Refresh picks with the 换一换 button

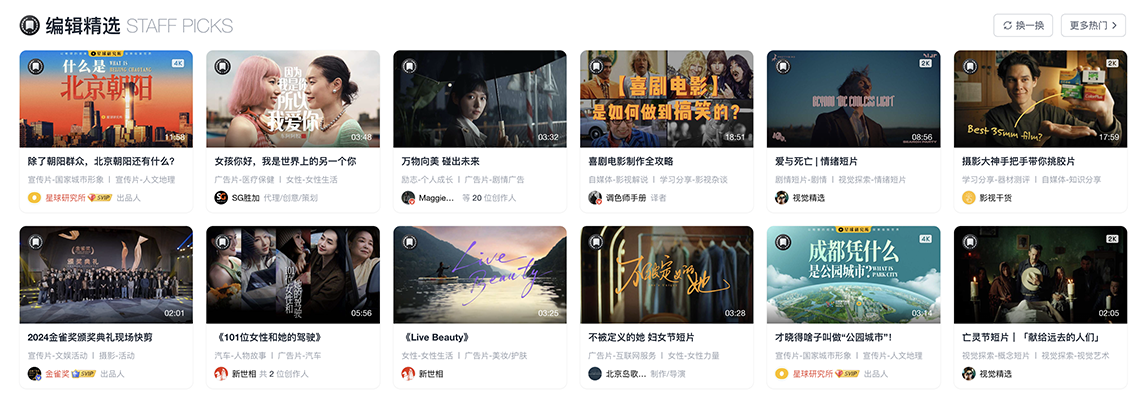point(1023,25)
